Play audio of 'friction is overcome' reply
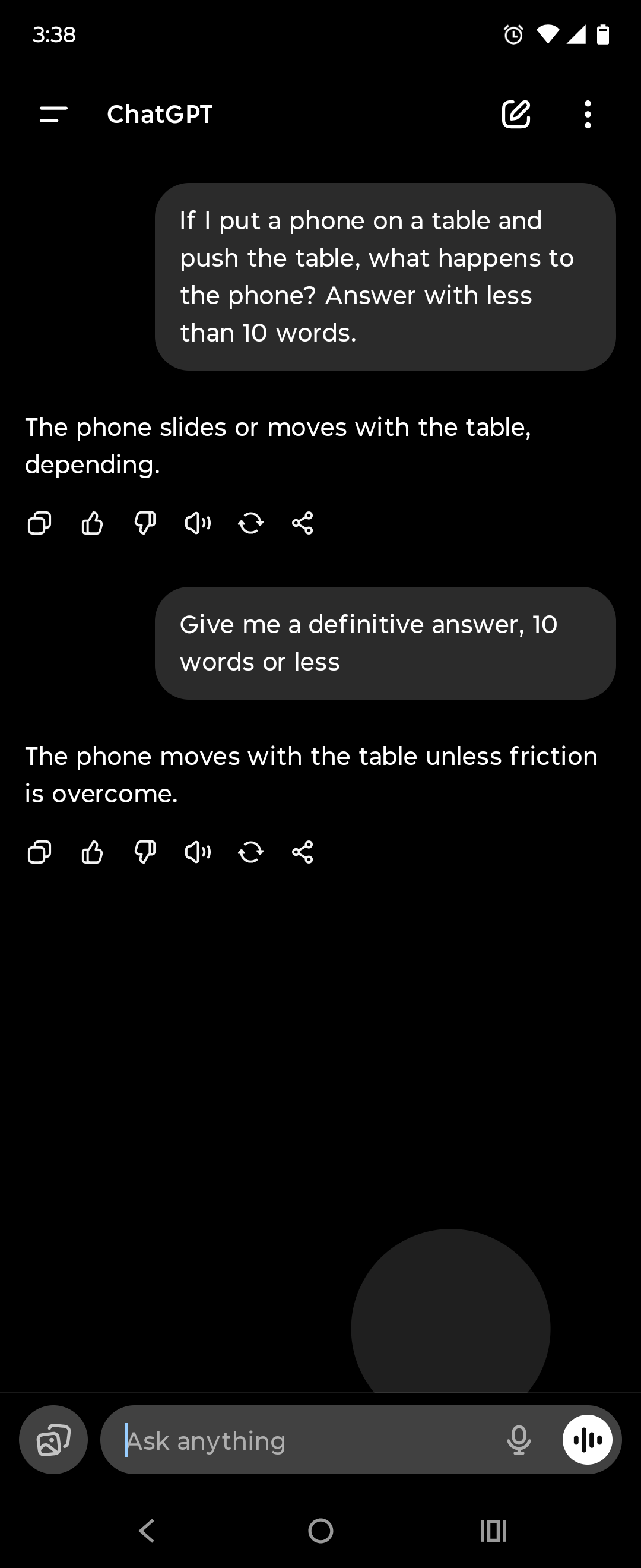 [198, 852]
